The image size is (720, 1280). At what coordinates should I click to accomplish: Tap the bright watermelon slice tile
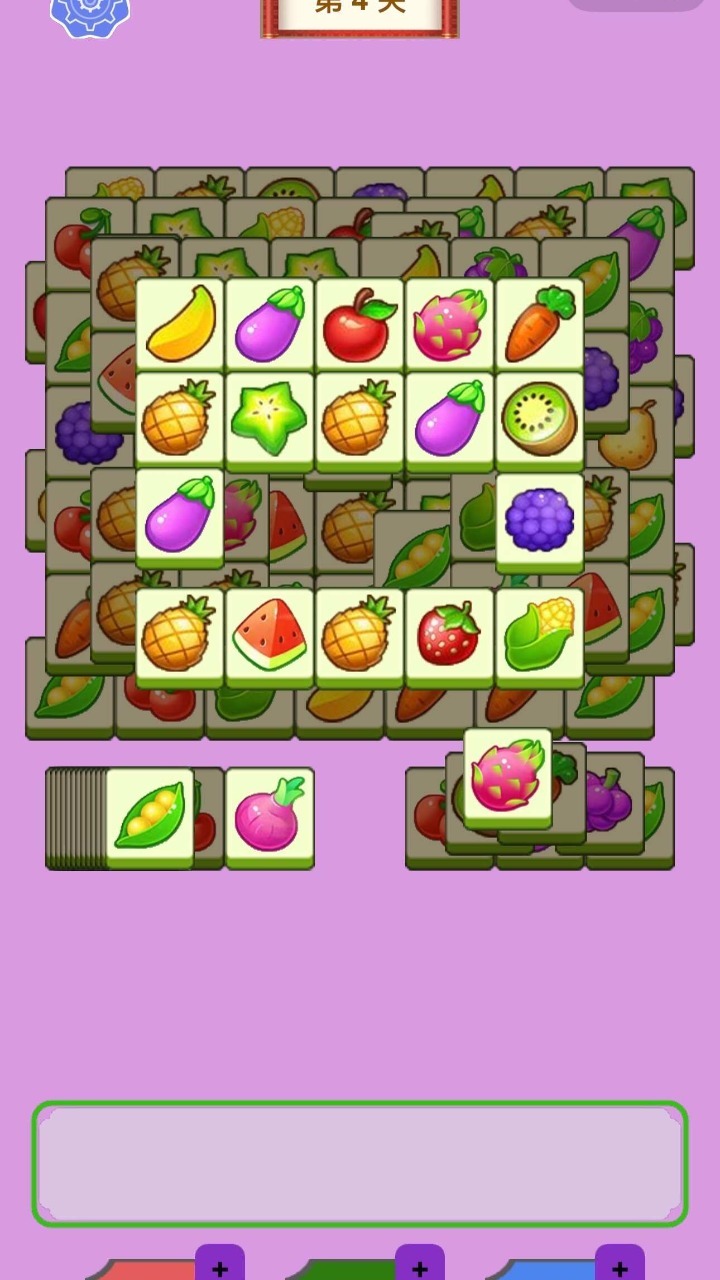point(270,636)
